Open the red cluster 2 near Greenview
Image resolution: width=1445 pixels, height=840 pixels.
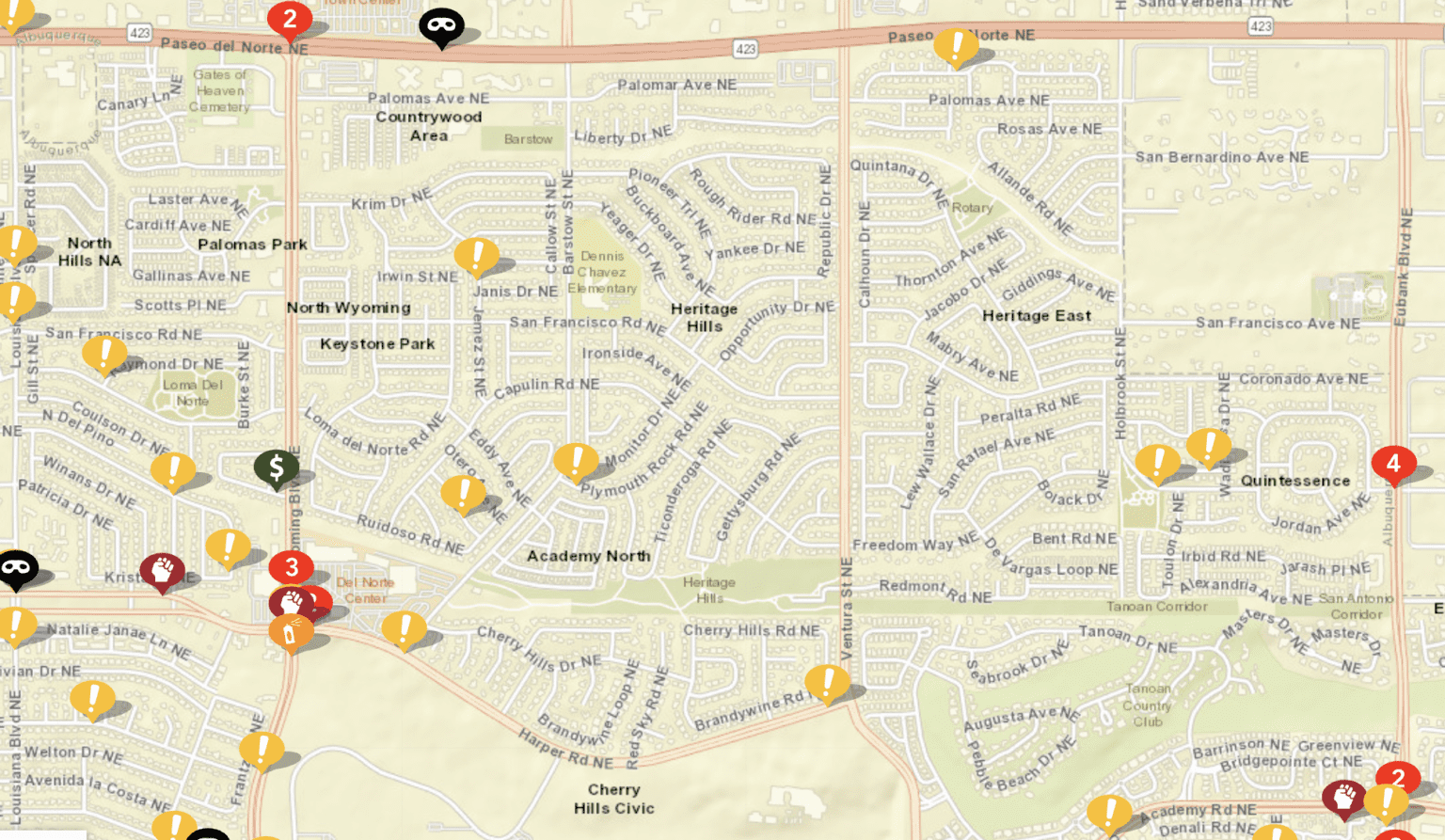pos(1398,778)
